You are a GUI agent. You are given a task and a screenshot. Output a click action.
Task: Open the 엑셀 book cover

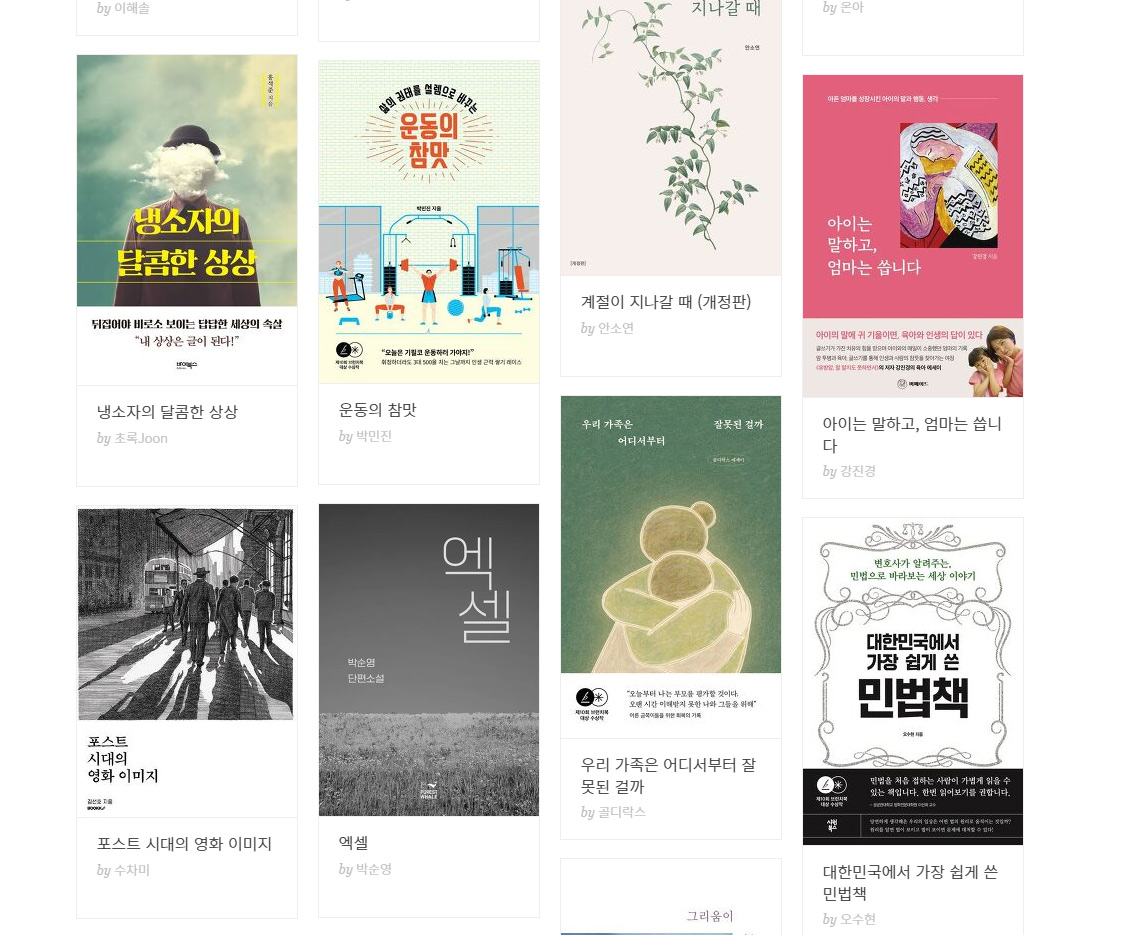coord(428,660)
